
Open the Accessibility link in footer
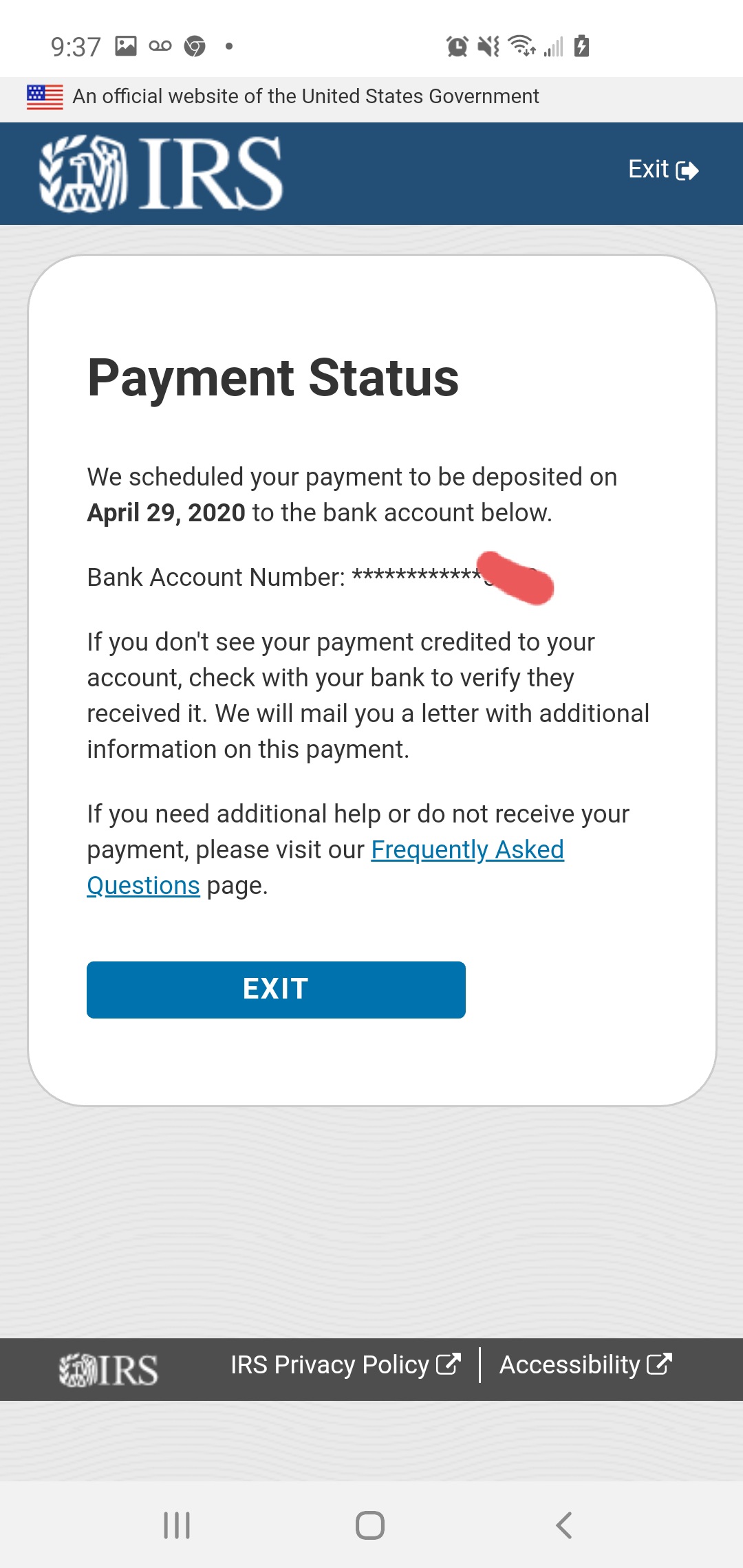(585, 1364)
